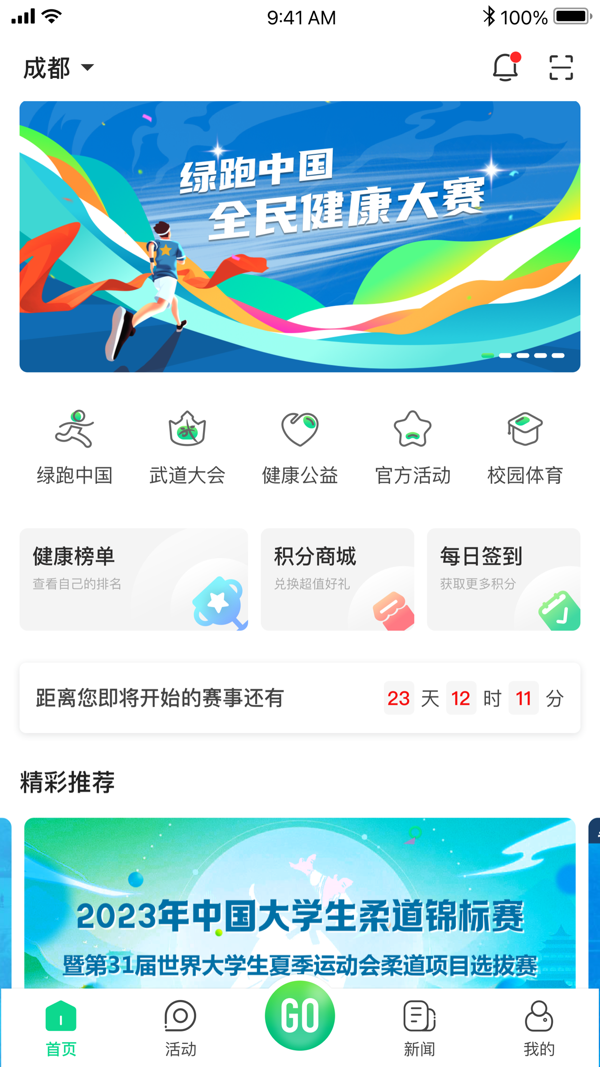Screen dimensions: 600x1067
Task: Open the 积分商城 points mall card
Action: click(337, 579)
